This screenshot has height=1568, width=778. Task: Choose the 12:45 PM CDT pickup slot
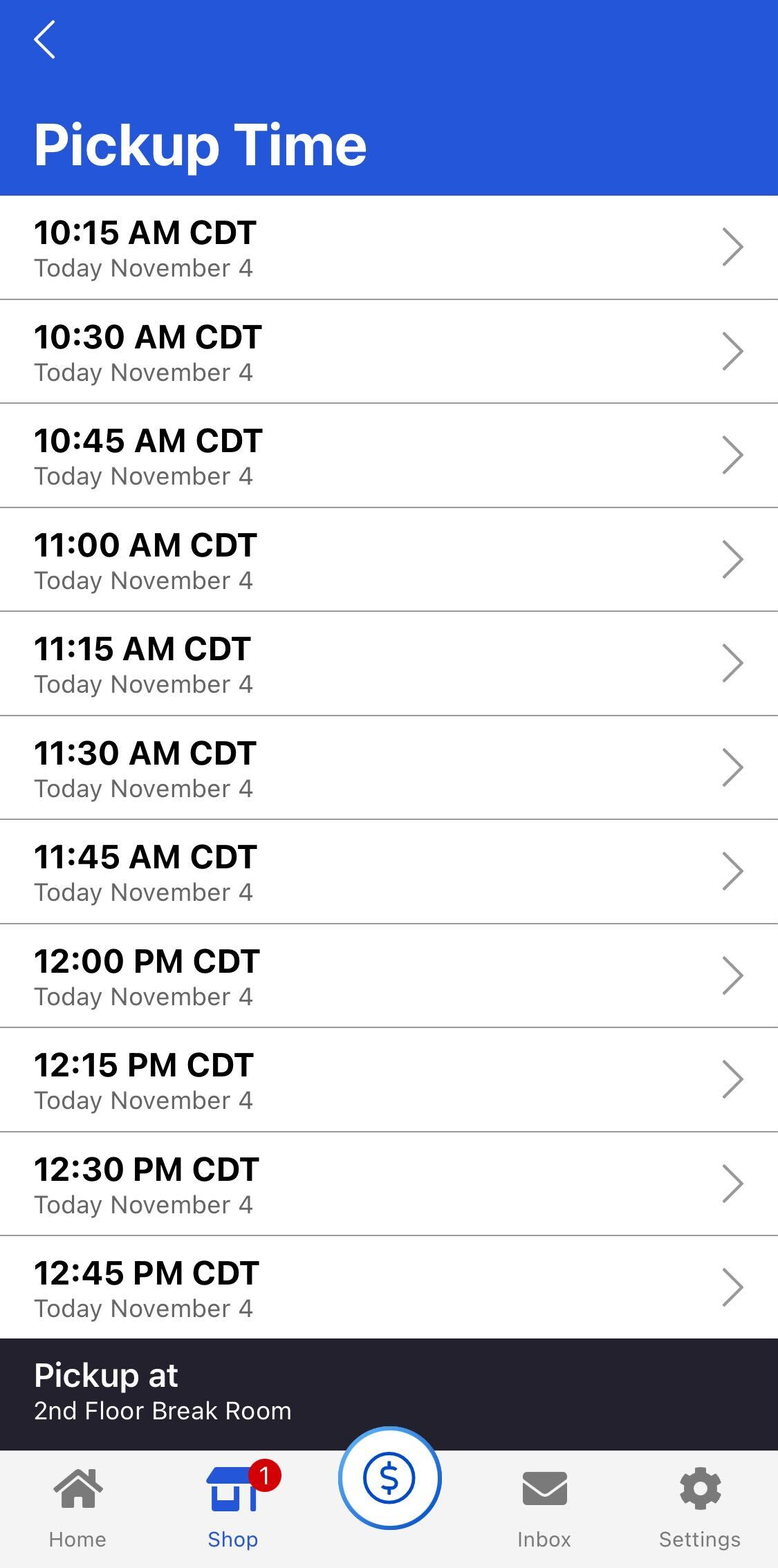coord(389,1288)
